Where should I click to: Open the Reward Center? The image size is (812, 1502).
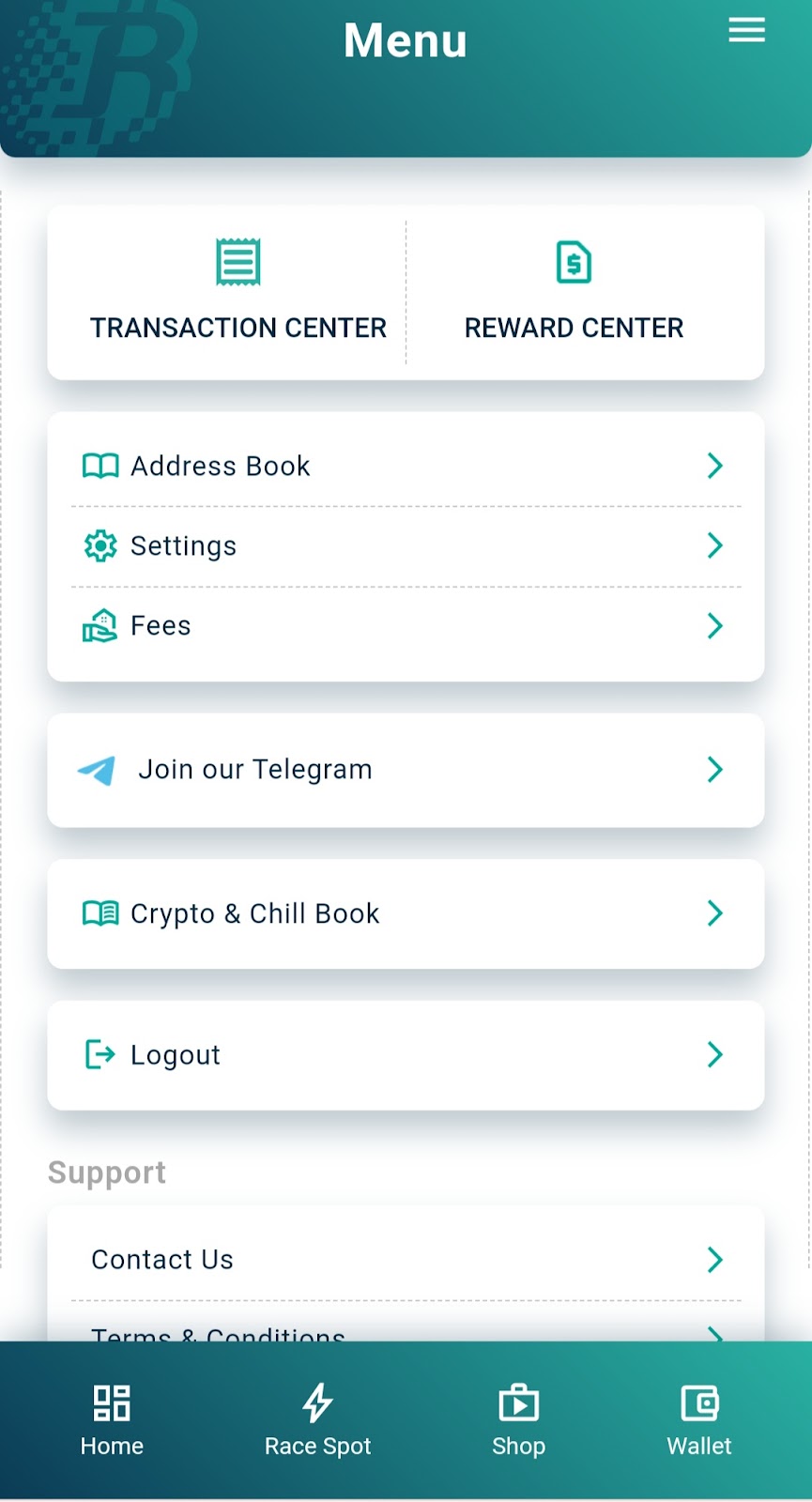coord(574,291)
